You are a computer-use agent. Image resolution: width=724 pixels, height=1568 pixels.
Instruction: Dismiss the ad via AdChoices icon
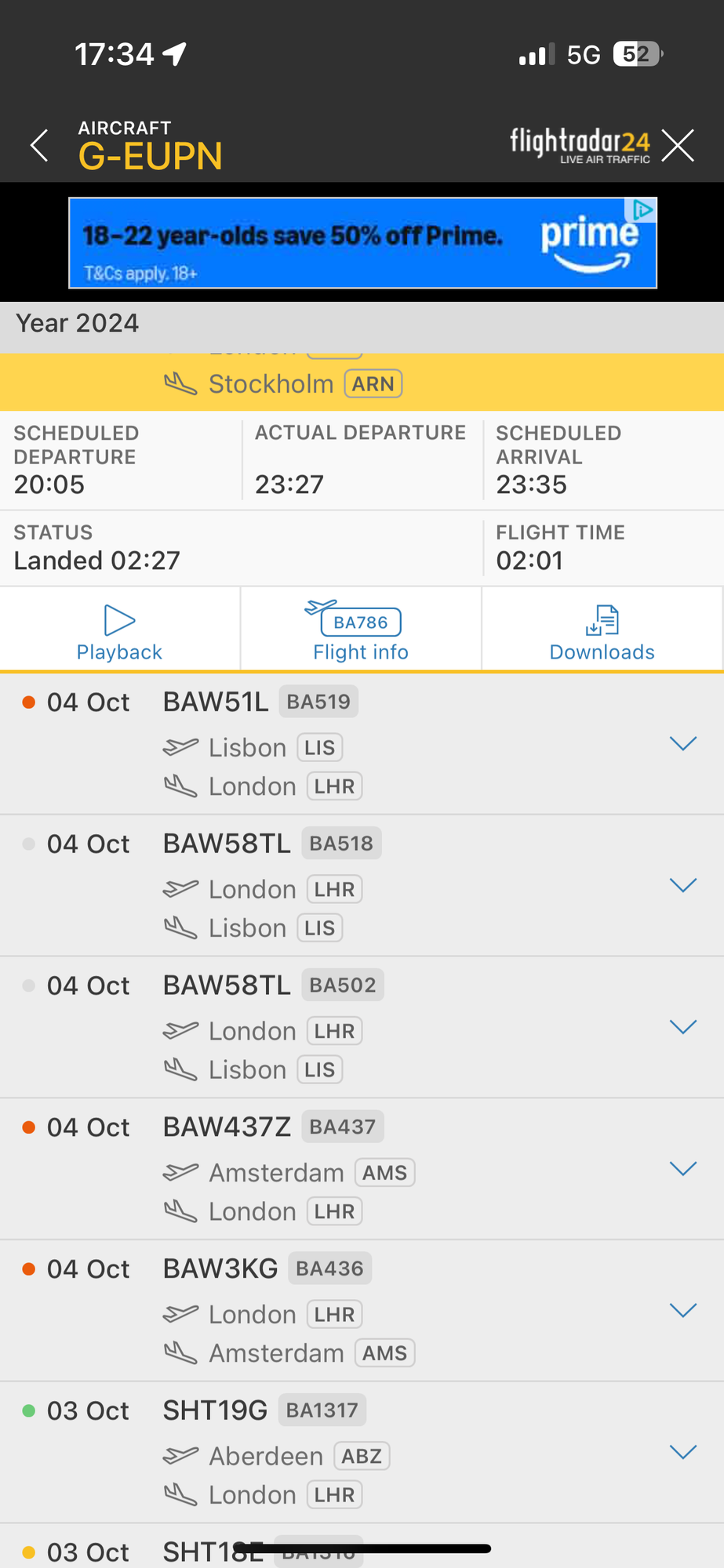[643, 210]
